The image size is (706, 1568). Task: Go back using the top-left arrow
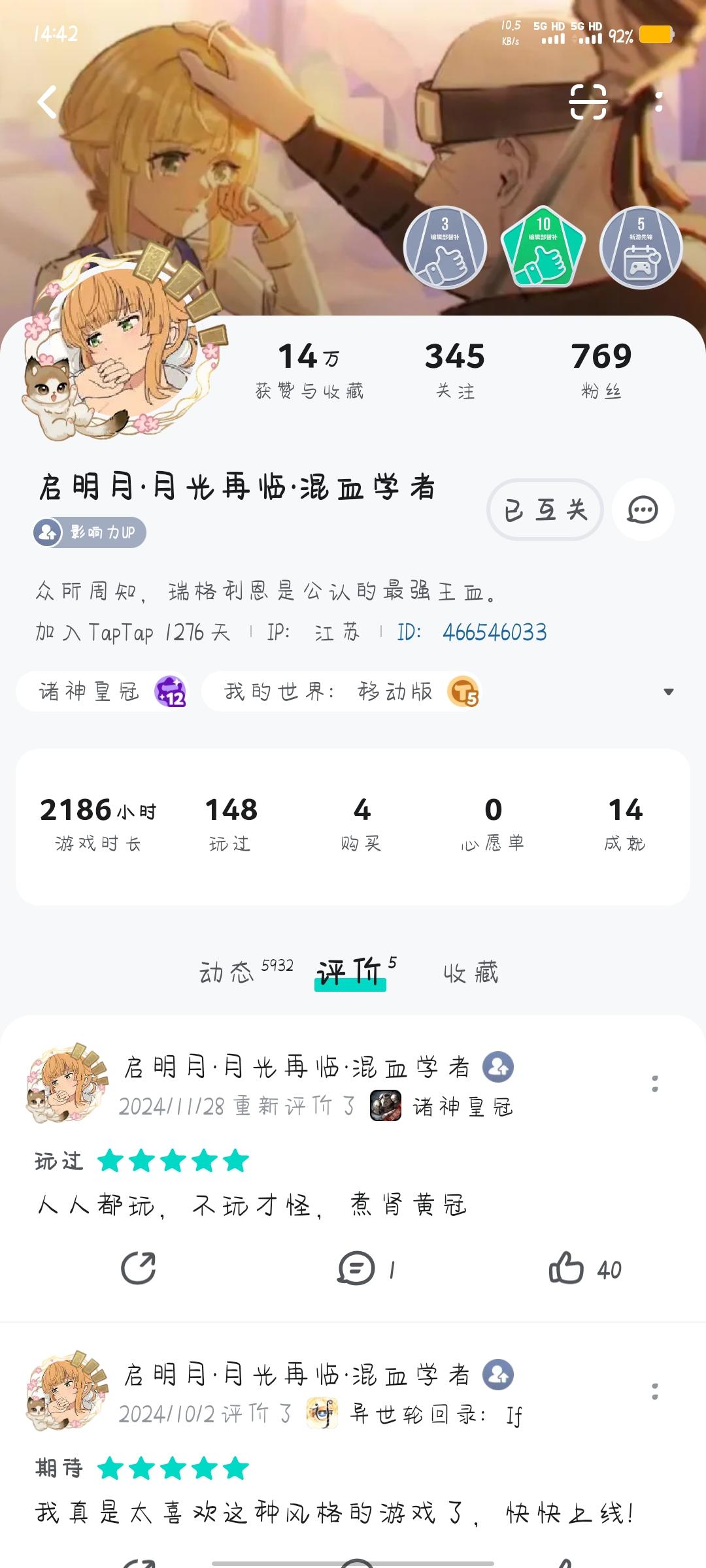click(47, 102)
